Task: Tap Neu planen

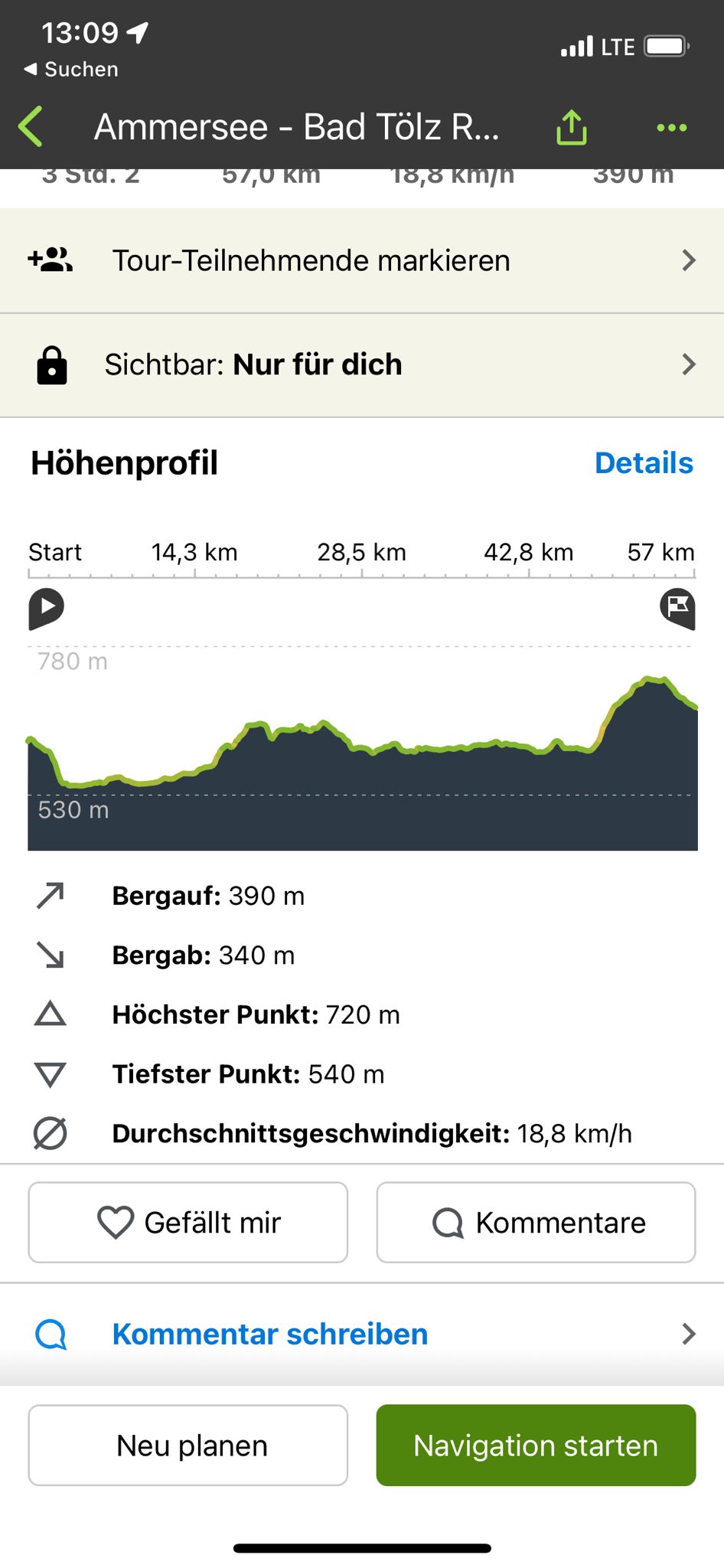Action: tap(188, 1445)
